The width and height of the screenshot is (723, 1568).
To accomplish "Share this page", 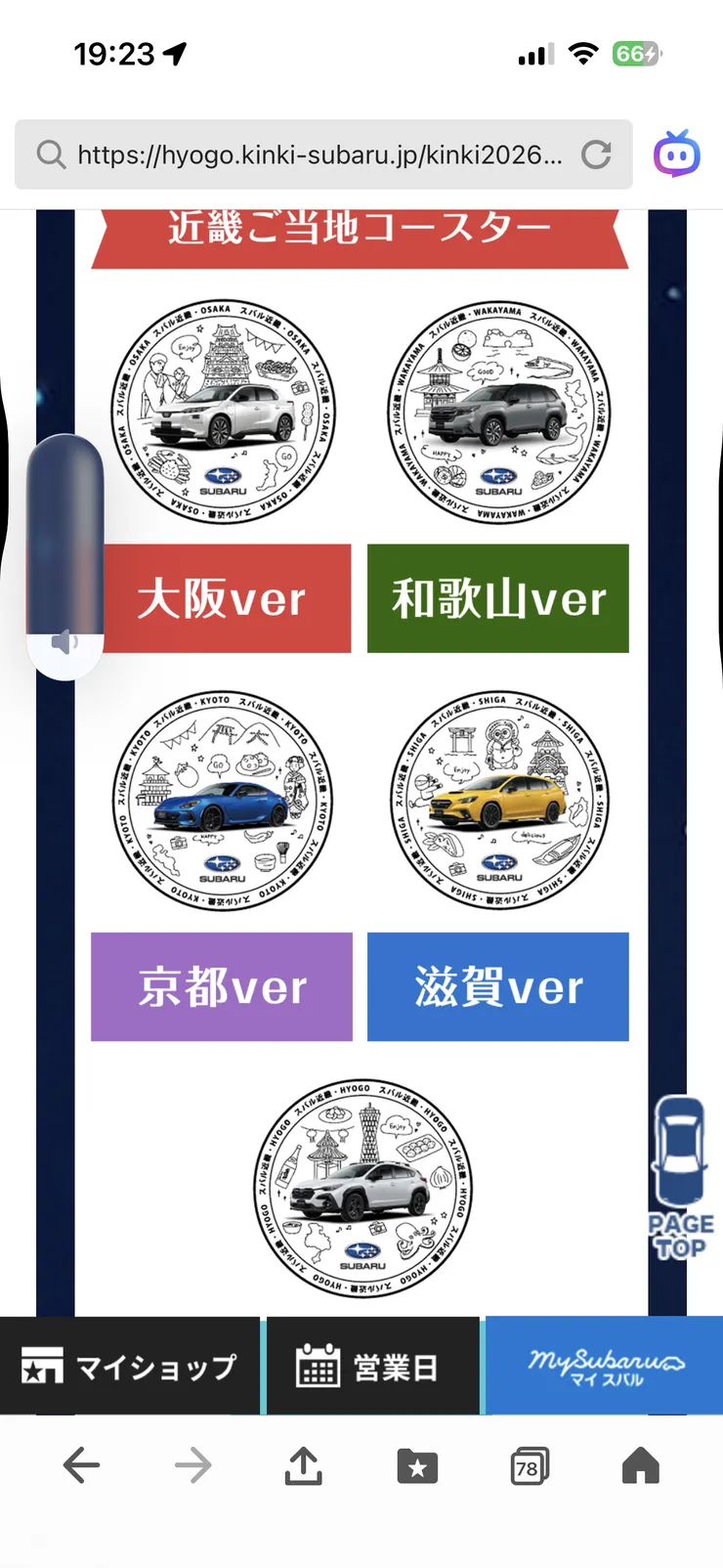I will click(304, 1465).
